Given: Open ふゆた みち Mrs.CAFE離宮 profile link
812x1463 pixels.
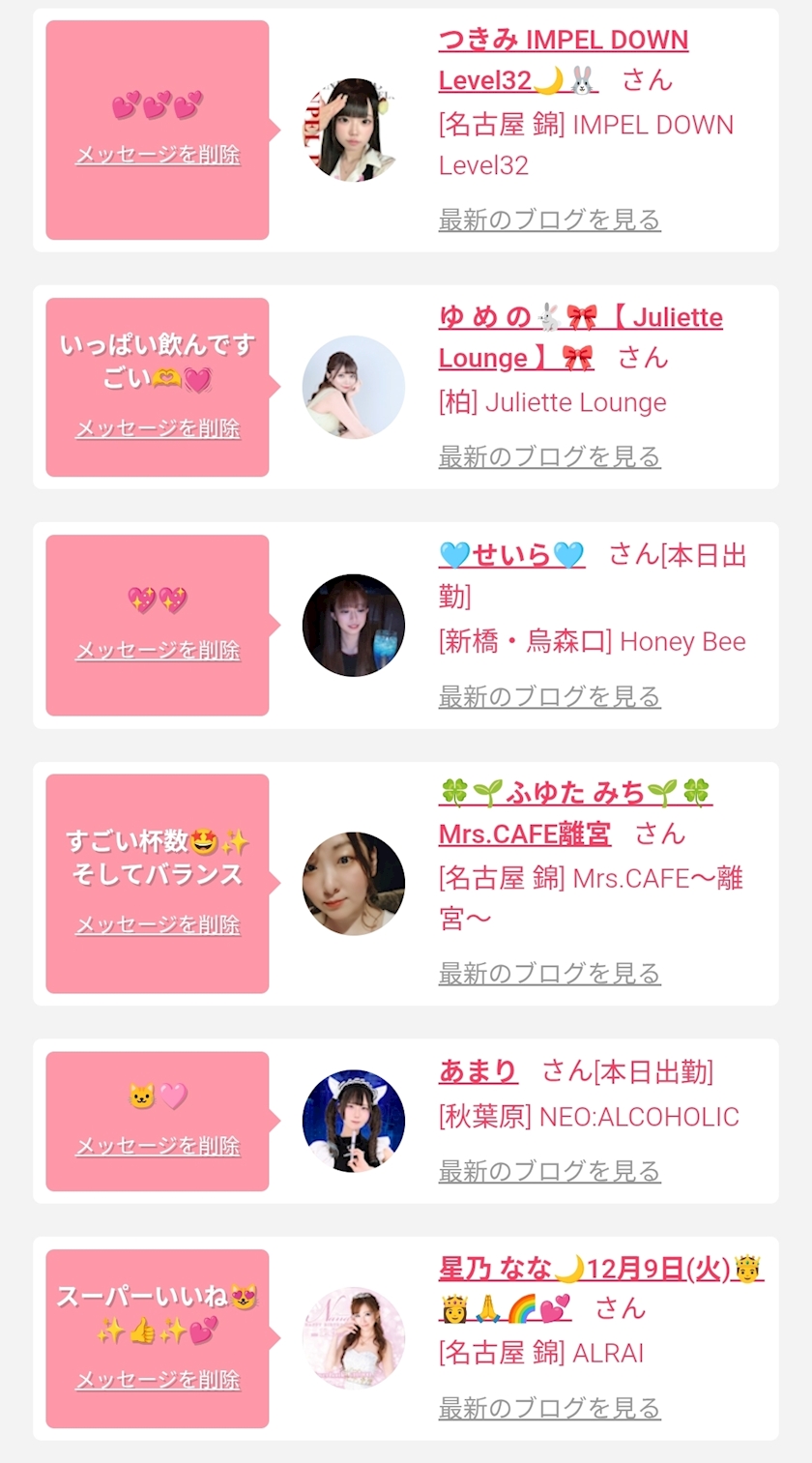Looking at the screenshot, I should pos(574,794).
